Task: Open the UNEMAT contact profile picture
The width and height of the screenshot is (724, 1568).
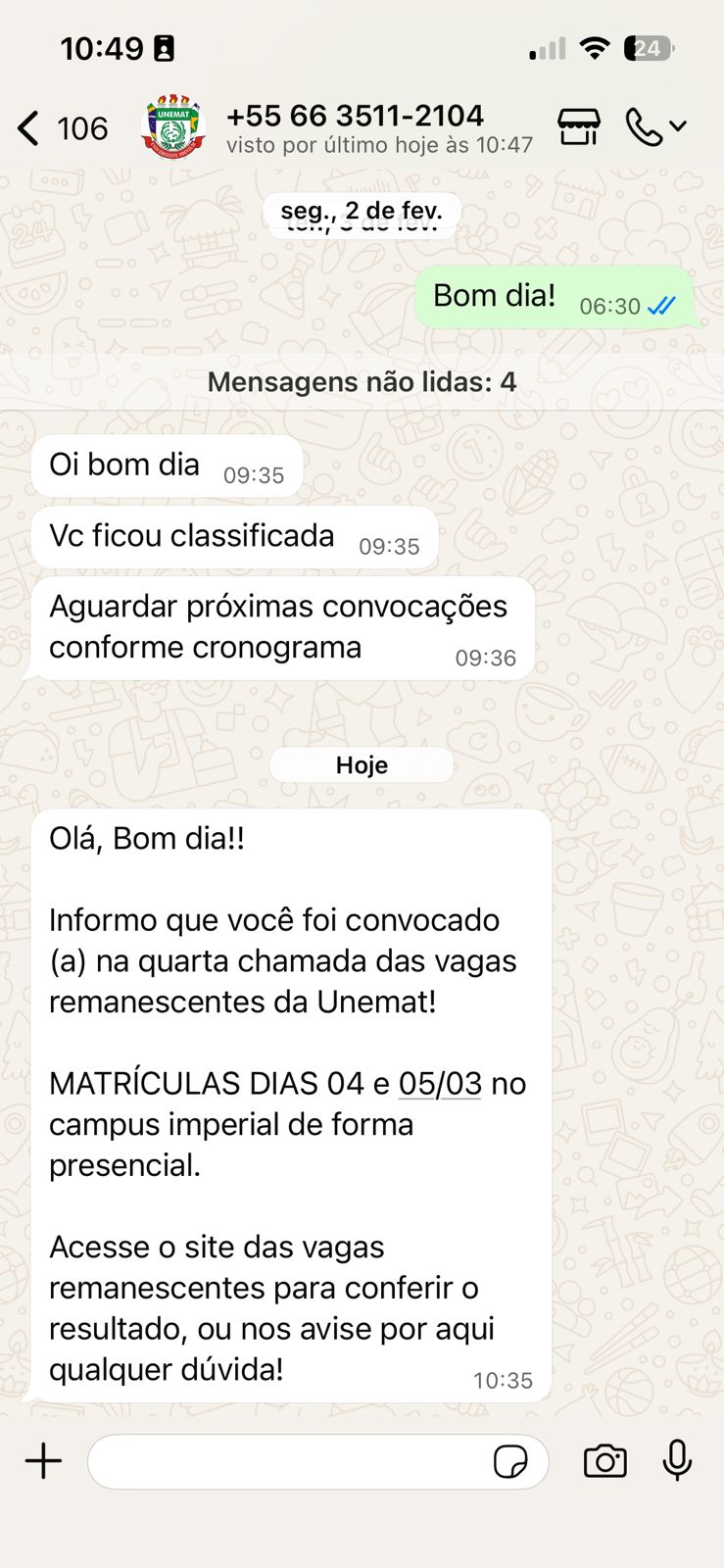Action: [x=173, y=127]
